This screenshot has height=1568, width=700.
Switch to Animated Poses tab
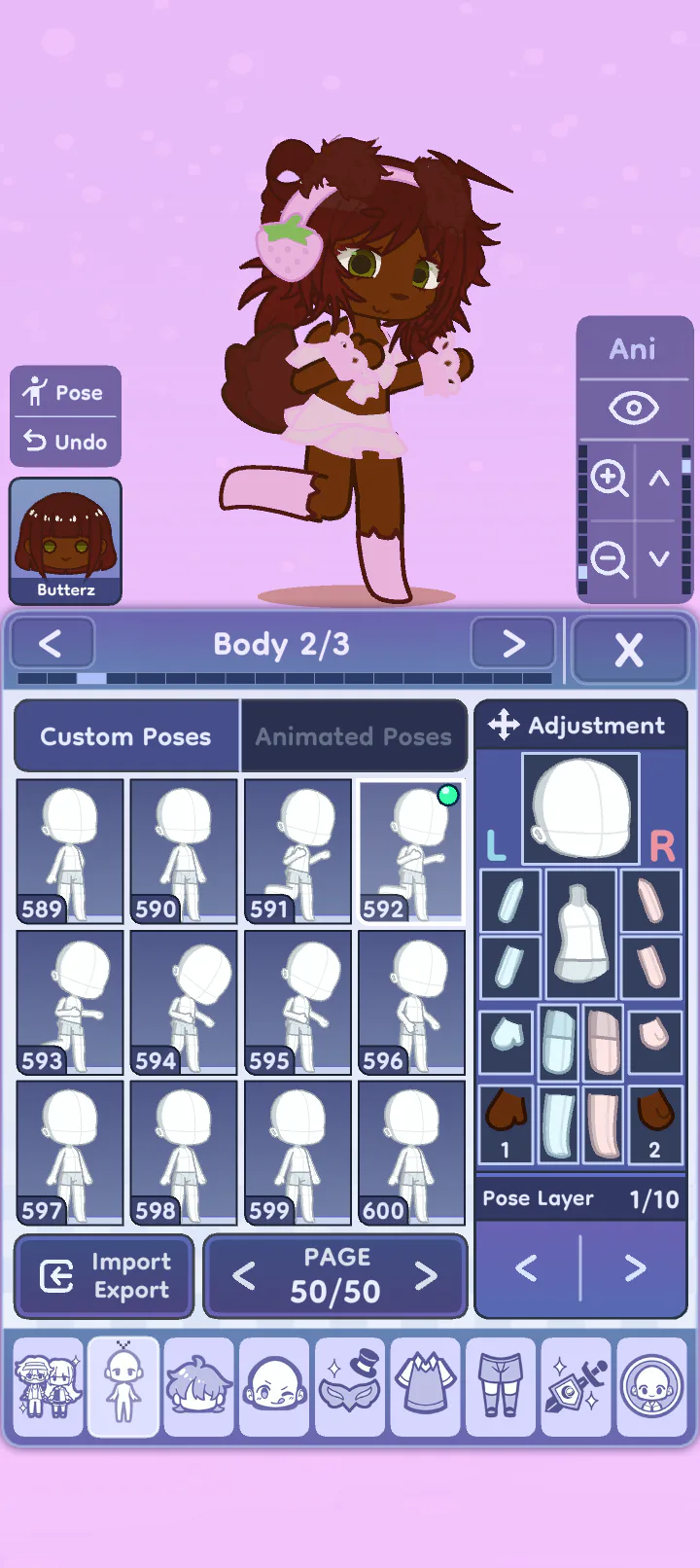click(353, 736)
